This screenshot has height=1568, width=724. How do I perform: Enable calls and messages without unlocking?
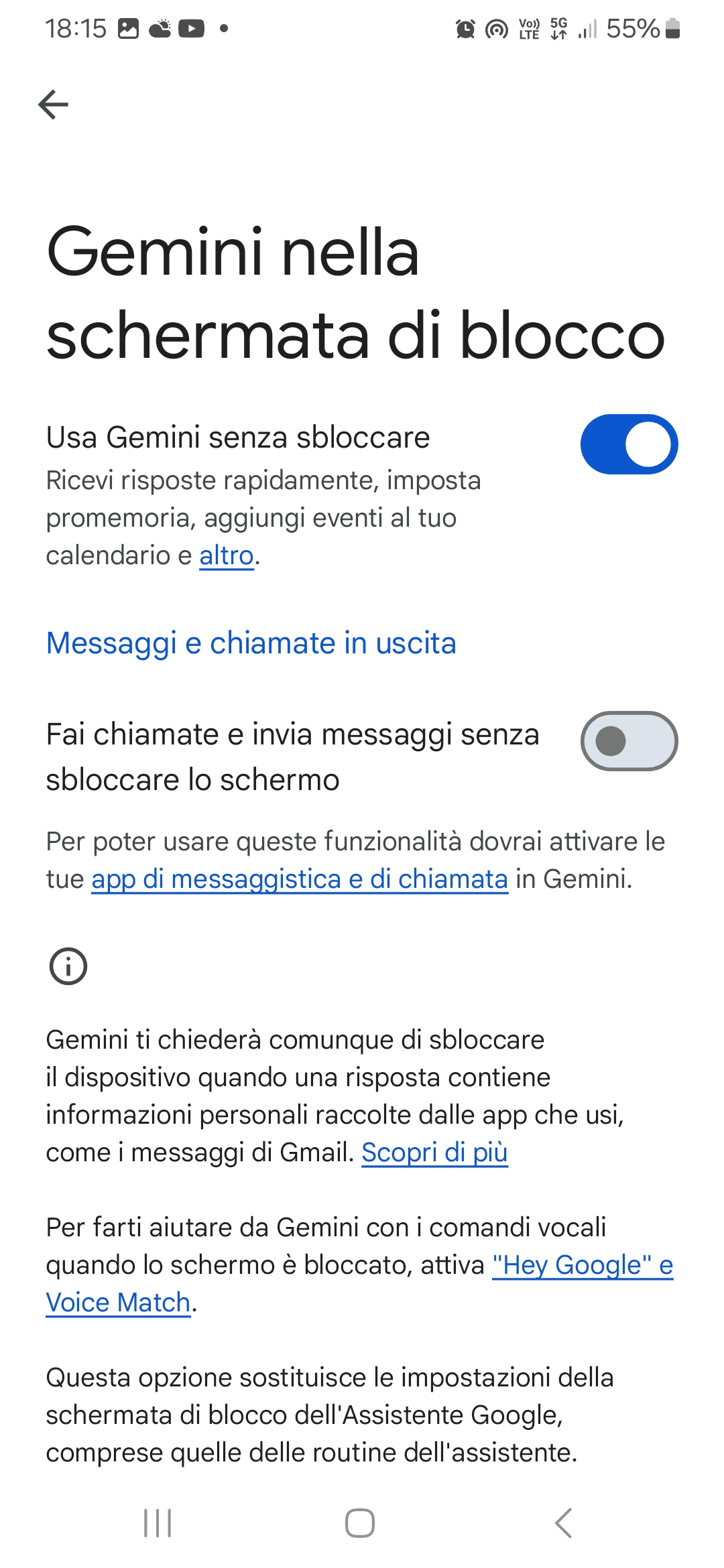tap(629, 741)
